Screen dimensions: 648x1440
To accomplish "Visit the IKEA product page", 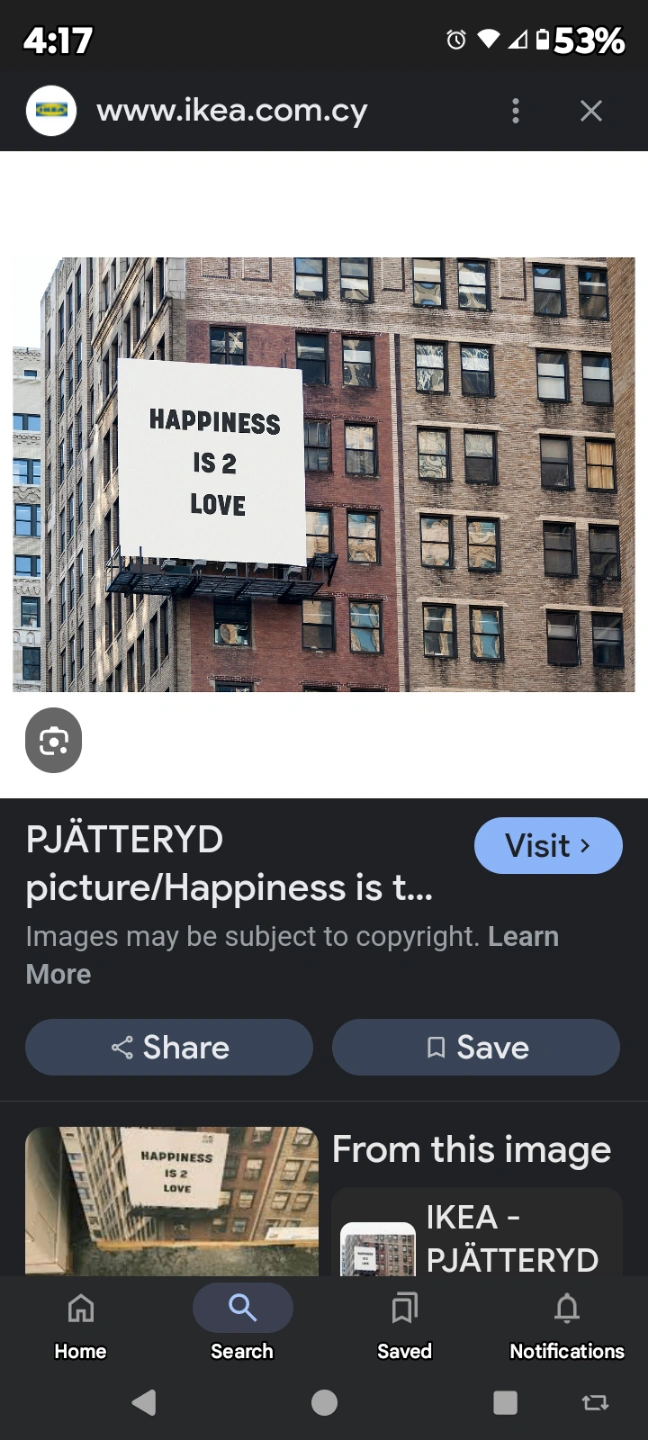I will tap(547, 846).
